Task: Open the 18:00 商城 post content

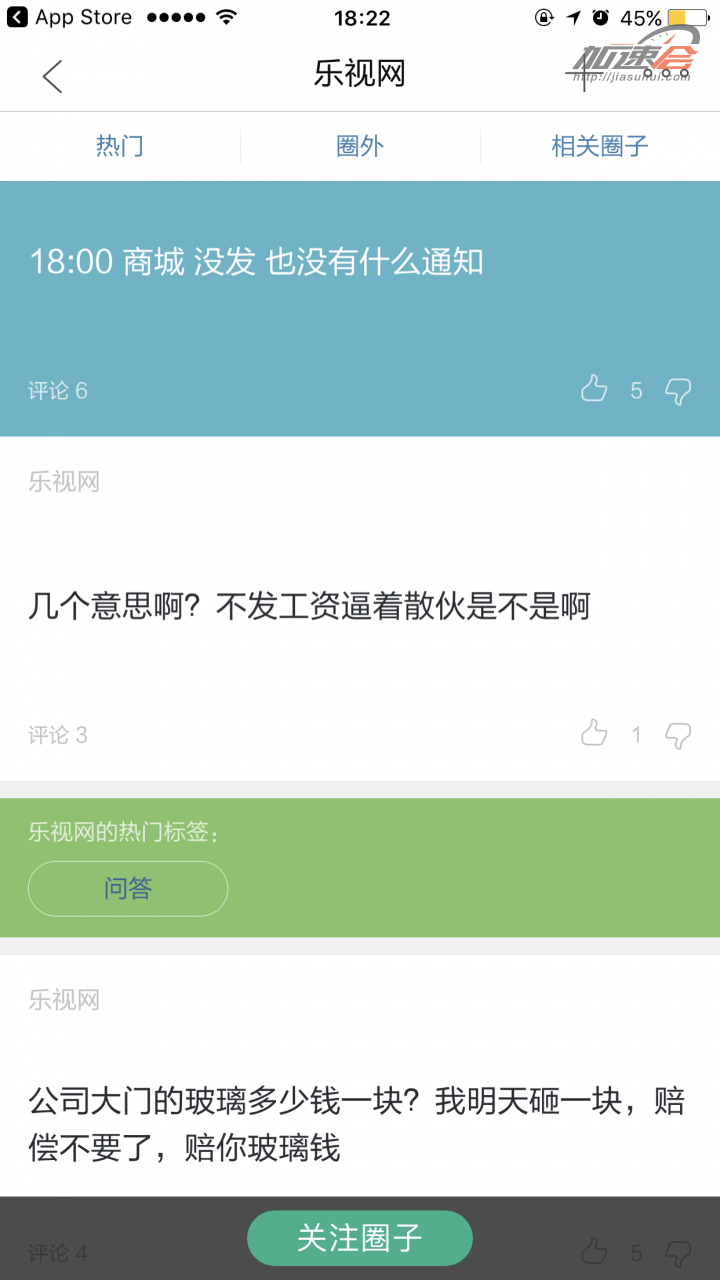Action: coord(256,262)
